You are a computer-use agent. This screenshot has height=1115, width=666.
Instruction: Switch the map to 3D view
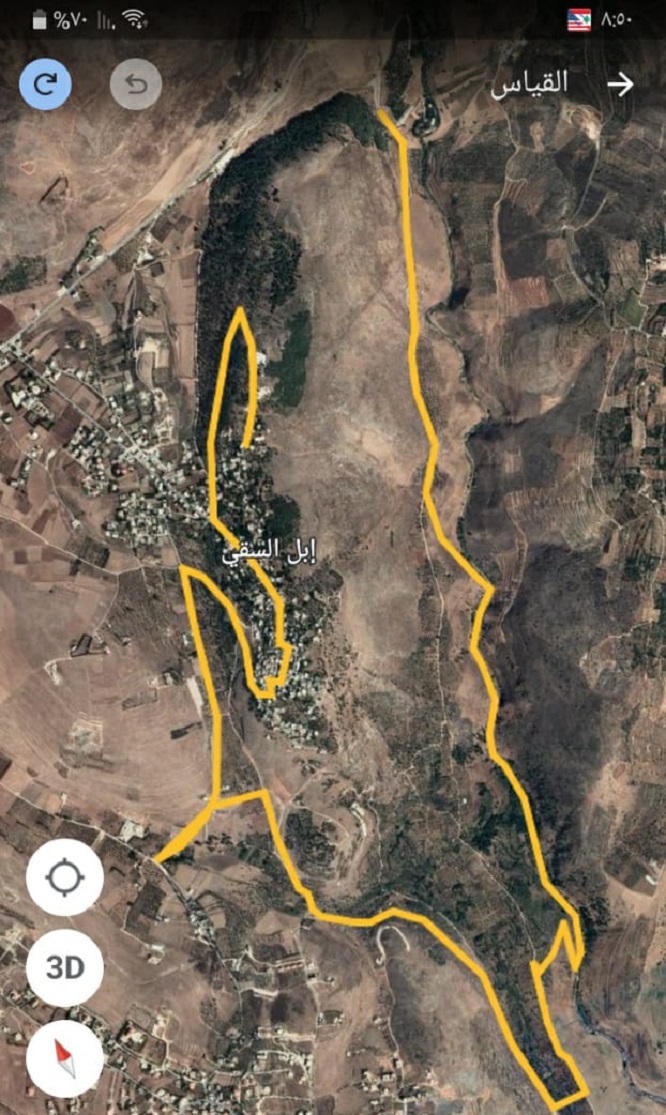(x=65, y=967)
